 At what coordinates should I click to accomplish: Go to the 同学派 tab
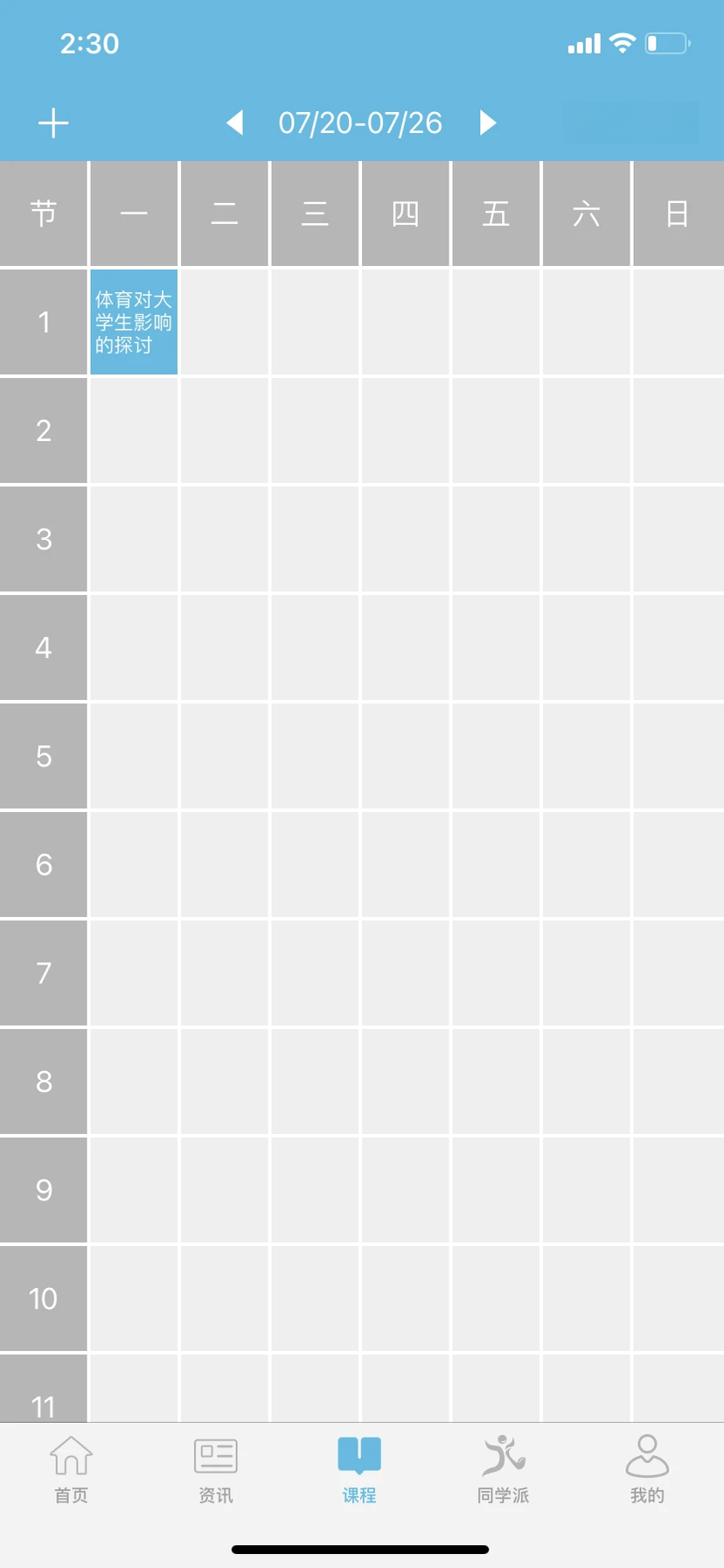pos(504,1470)
